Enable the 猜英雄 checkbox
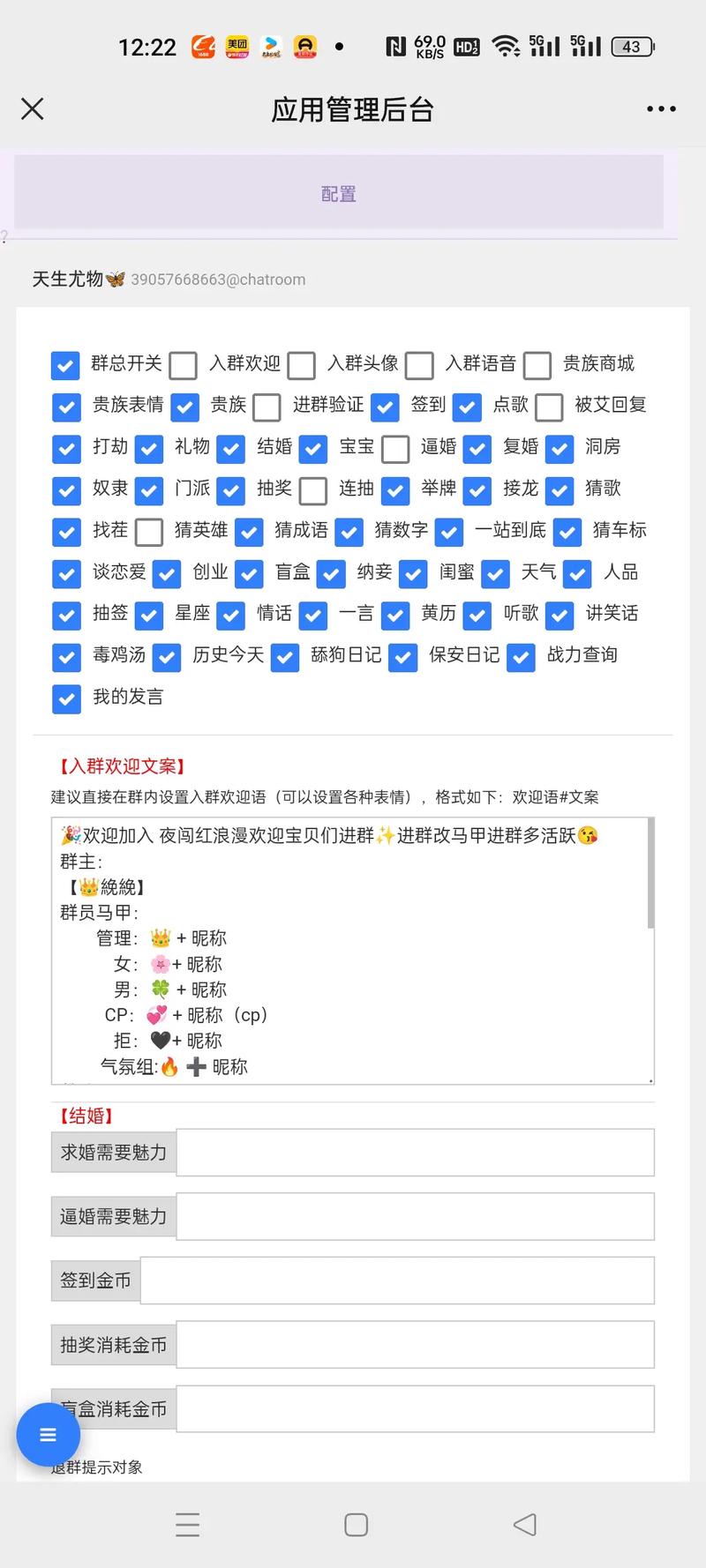This screenshot has width=706, height=1568. [x=149, y=532]
